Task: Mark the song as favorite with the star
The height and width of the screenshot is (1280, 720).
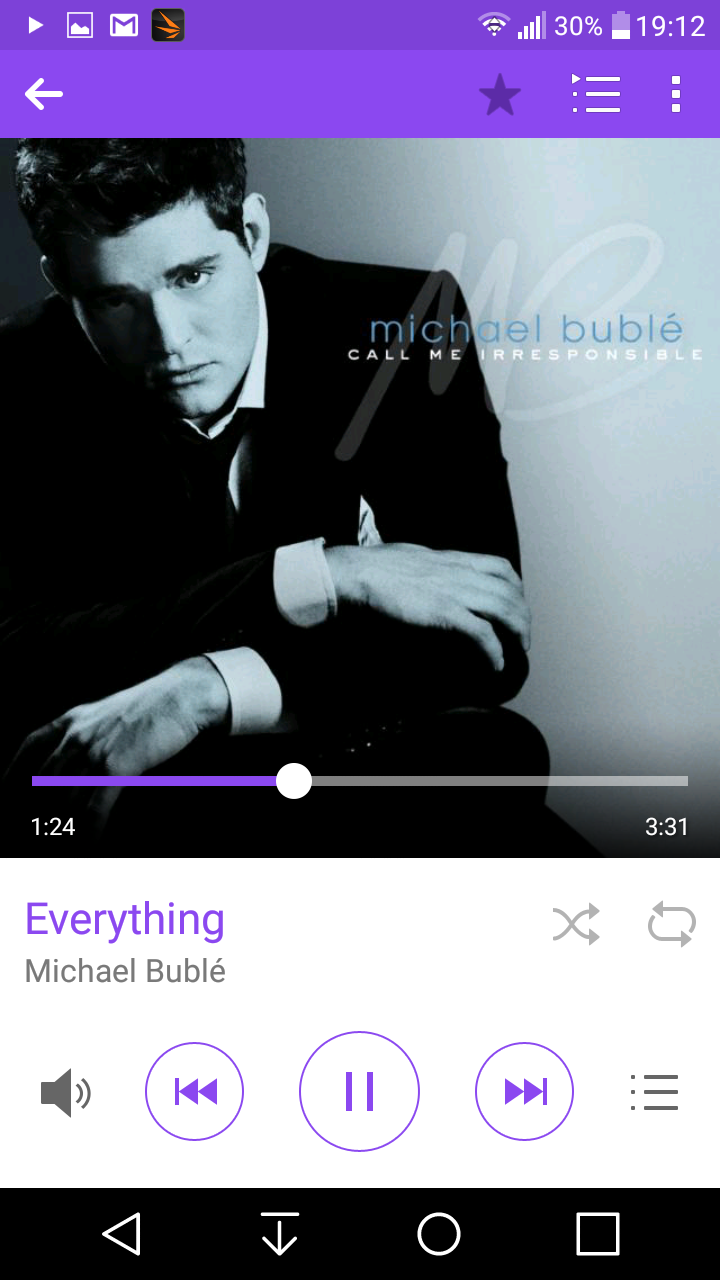Action: 500,94
